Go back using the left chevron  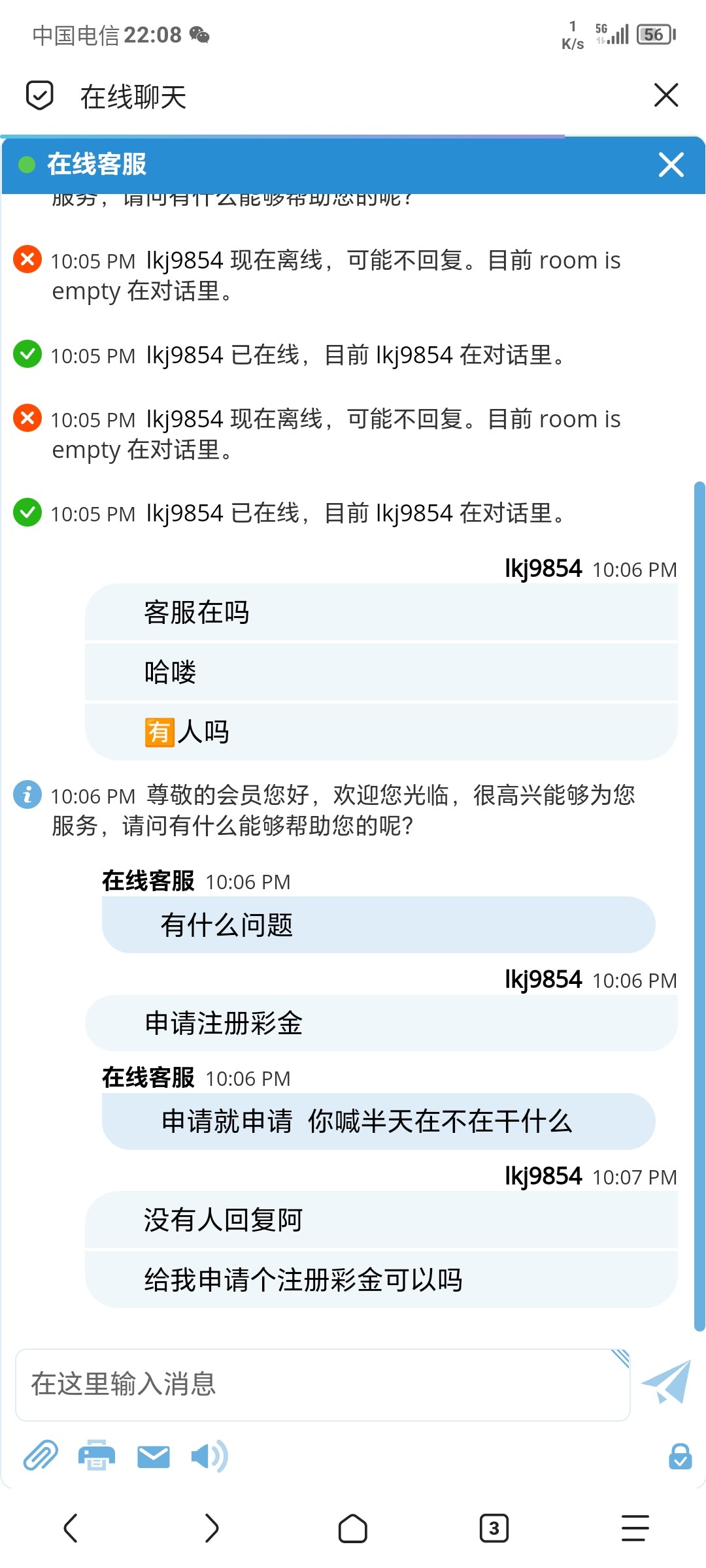coord(71,1529)
